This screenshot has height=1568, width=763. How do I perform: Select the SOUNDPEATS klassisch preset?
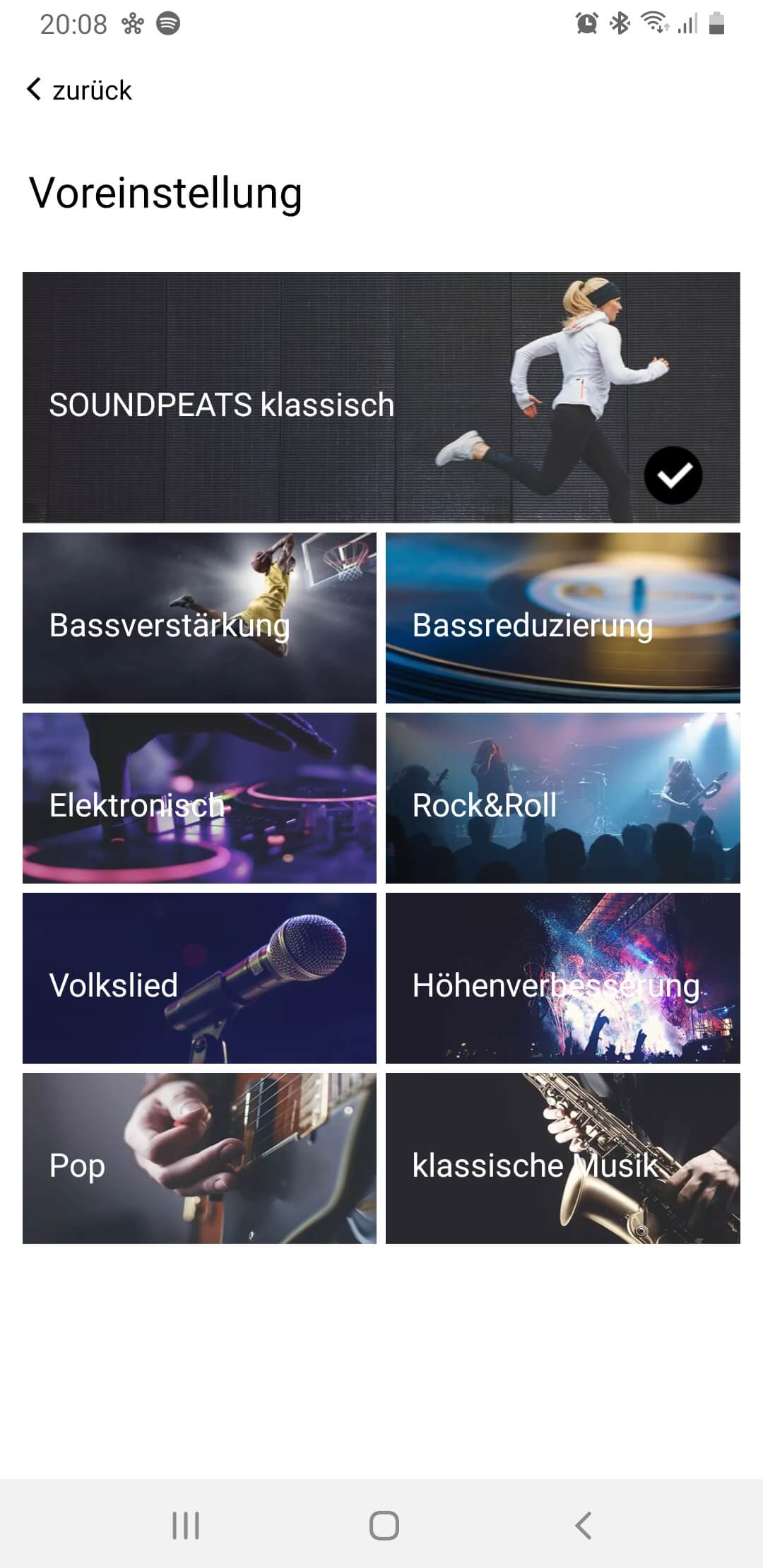(381, 397)
